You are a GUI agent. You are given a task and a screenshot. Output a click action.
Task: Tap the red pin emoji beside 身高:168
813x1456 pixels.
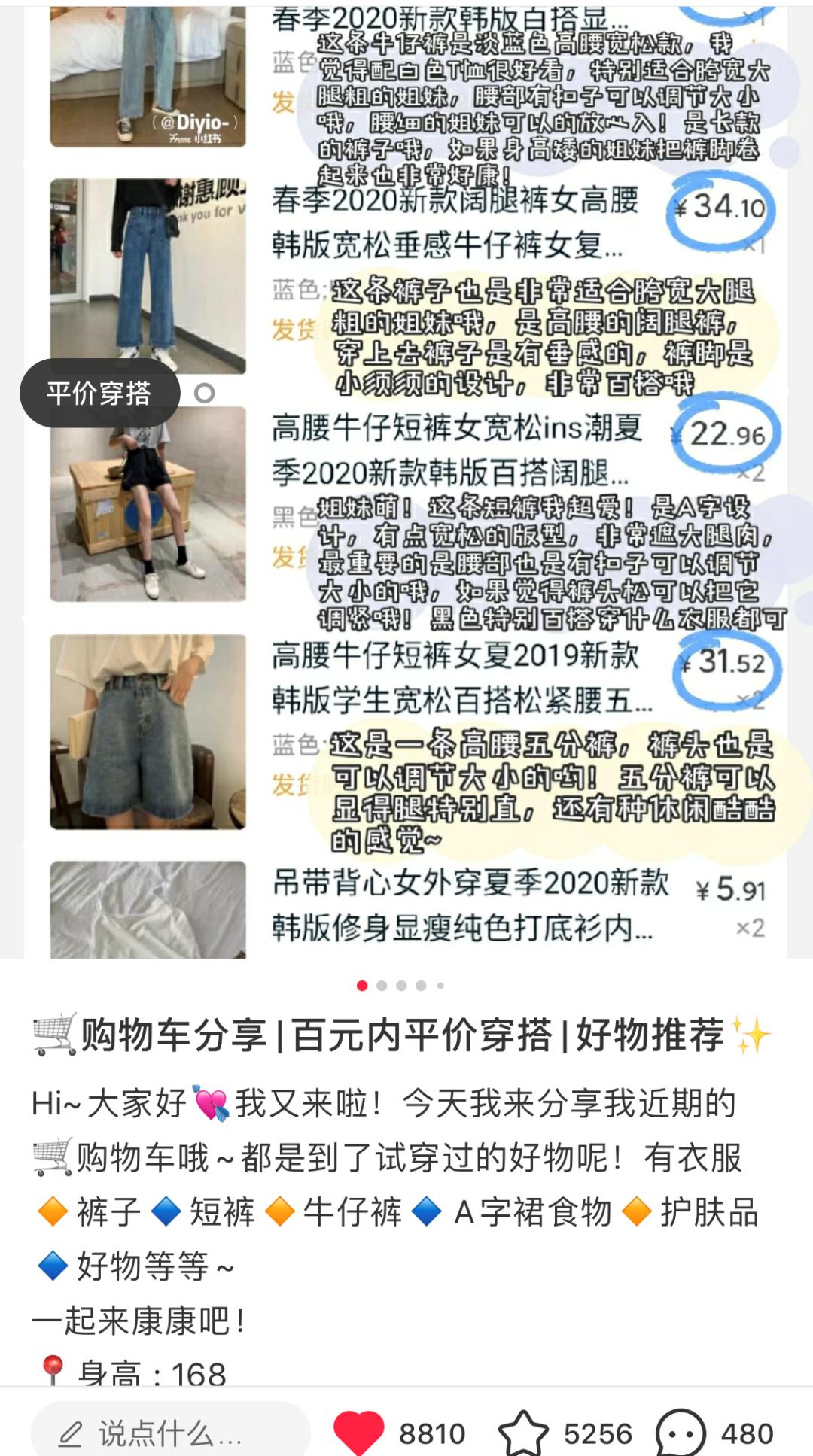click(51, 1366)
